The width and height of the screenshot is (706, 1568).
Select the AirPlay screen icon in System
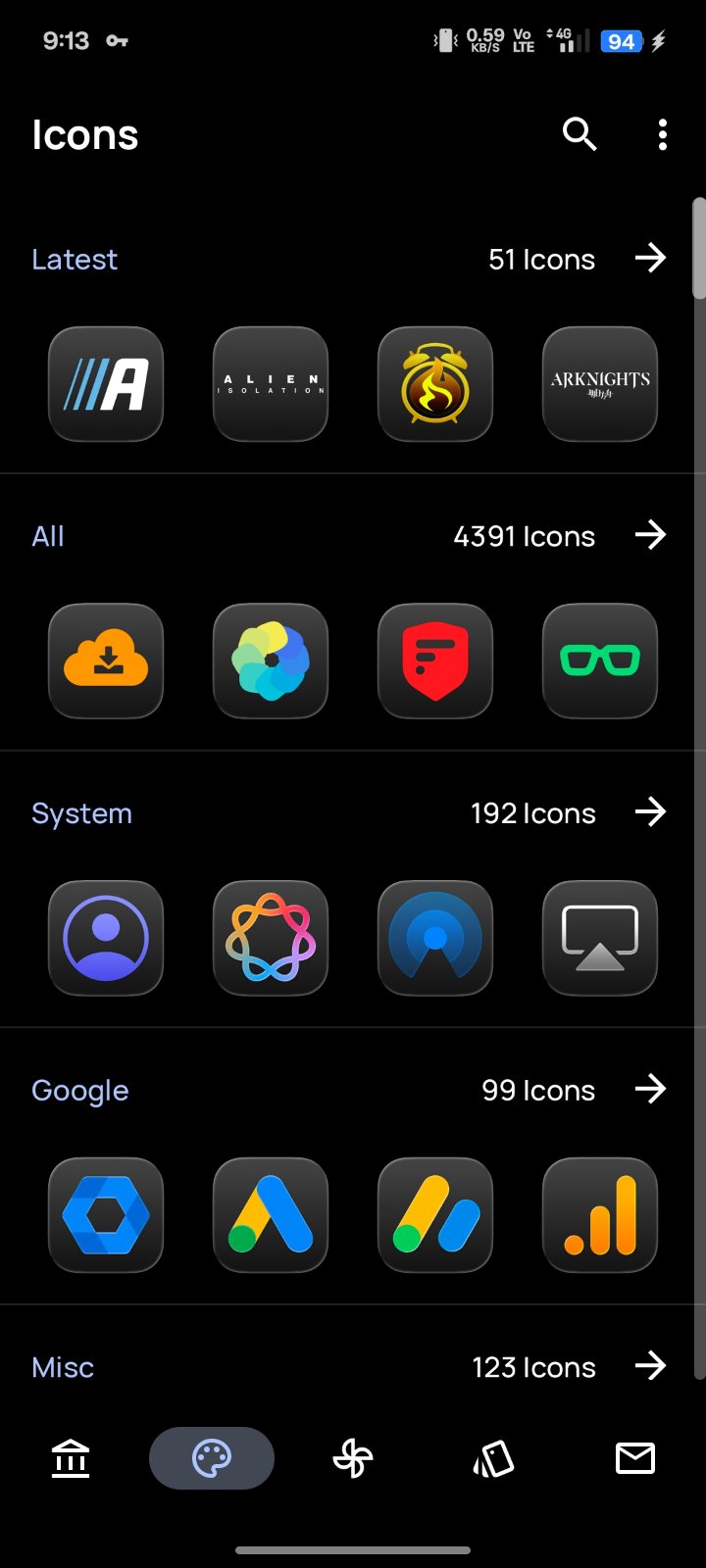600,938
